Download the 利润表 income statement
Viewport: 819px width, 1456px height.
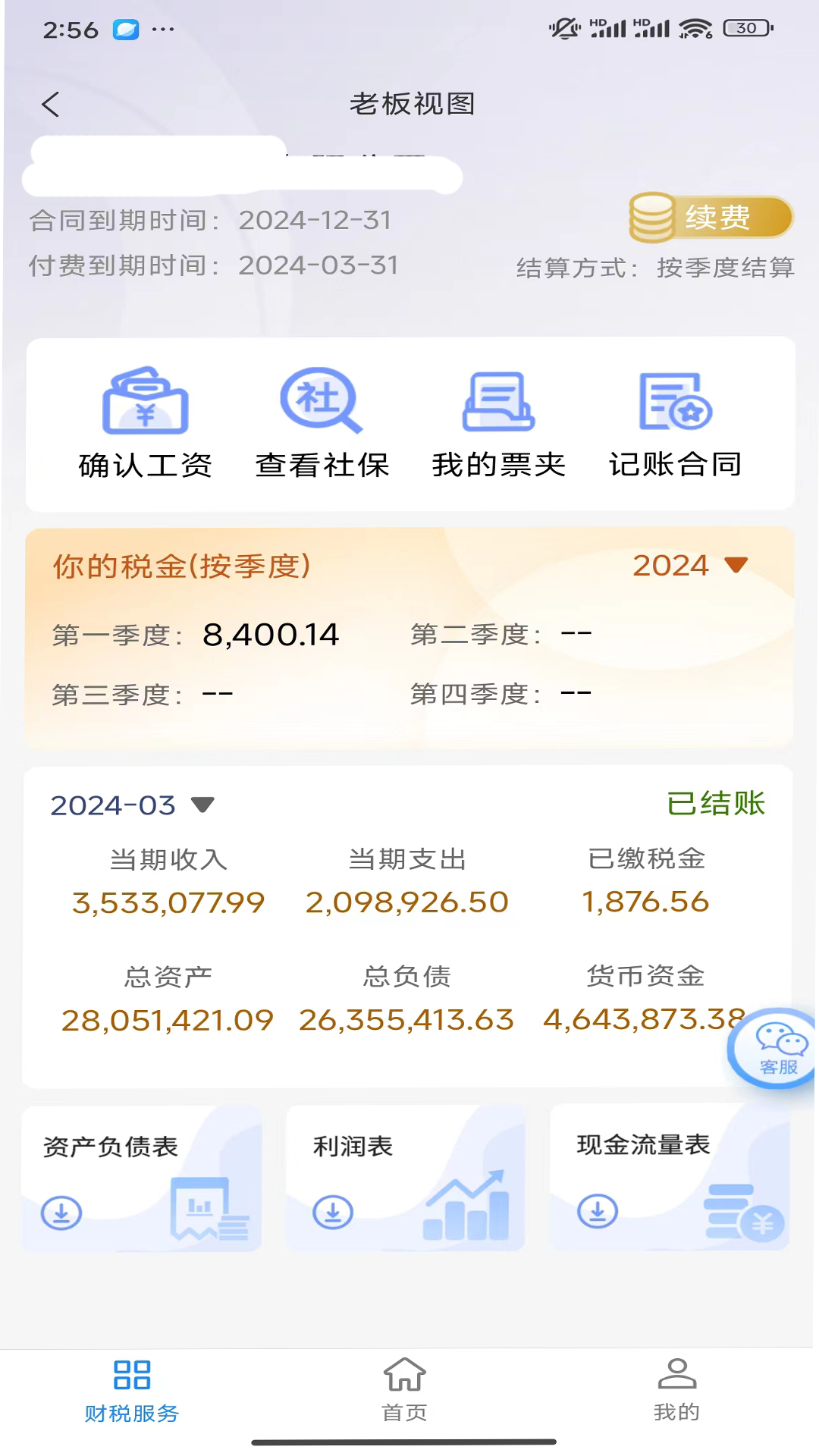pyautogui.click(x=333, y=1212)
